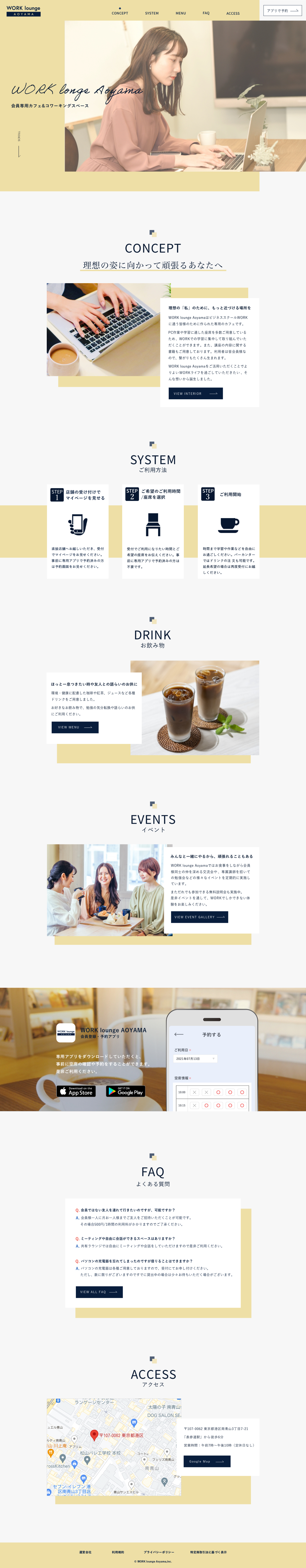Open VIEW EVENT GALLERY

coord(199,917)
